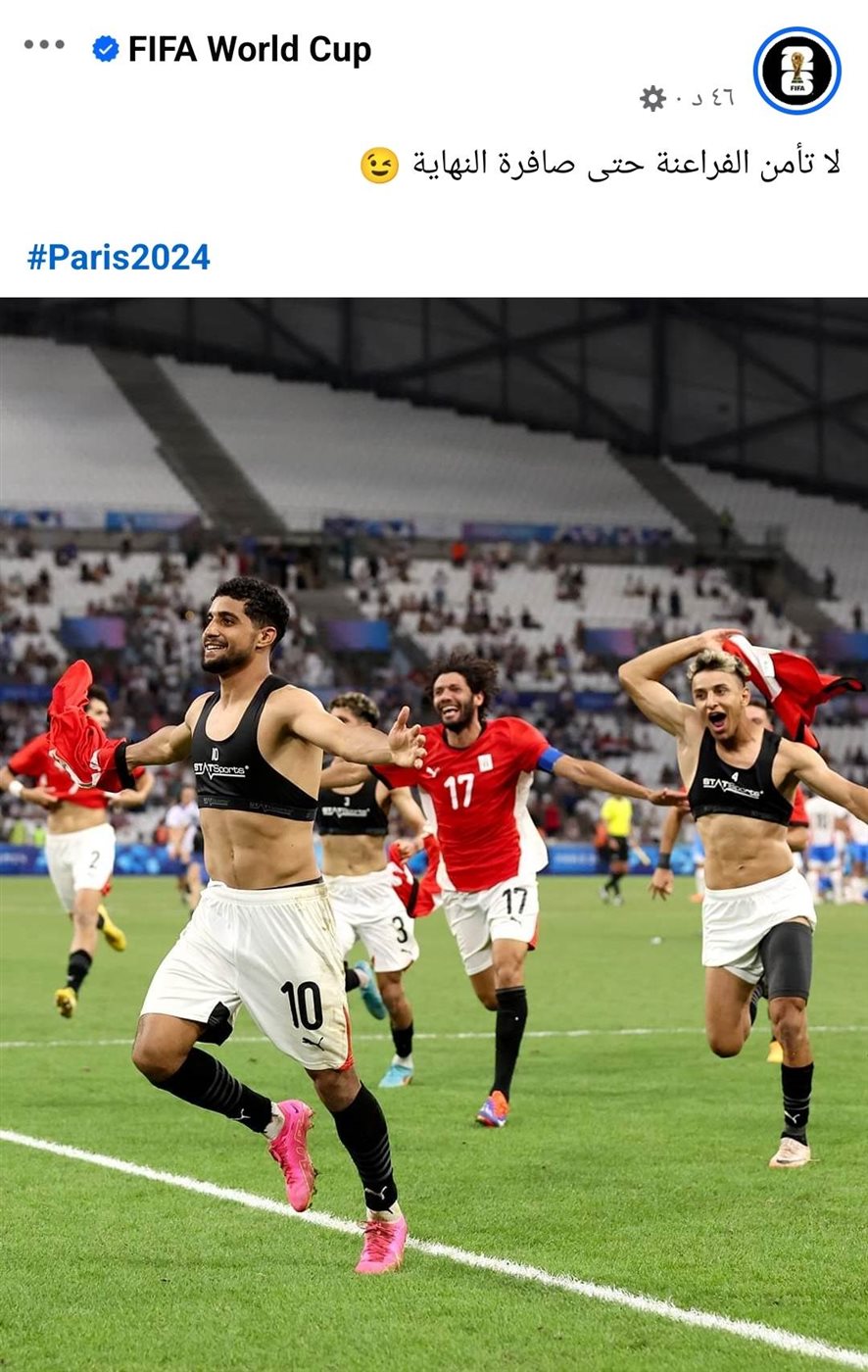Open the #Paris2024 hashtag
Viewport: 868px width, 1372px height.
click(119, 257)
